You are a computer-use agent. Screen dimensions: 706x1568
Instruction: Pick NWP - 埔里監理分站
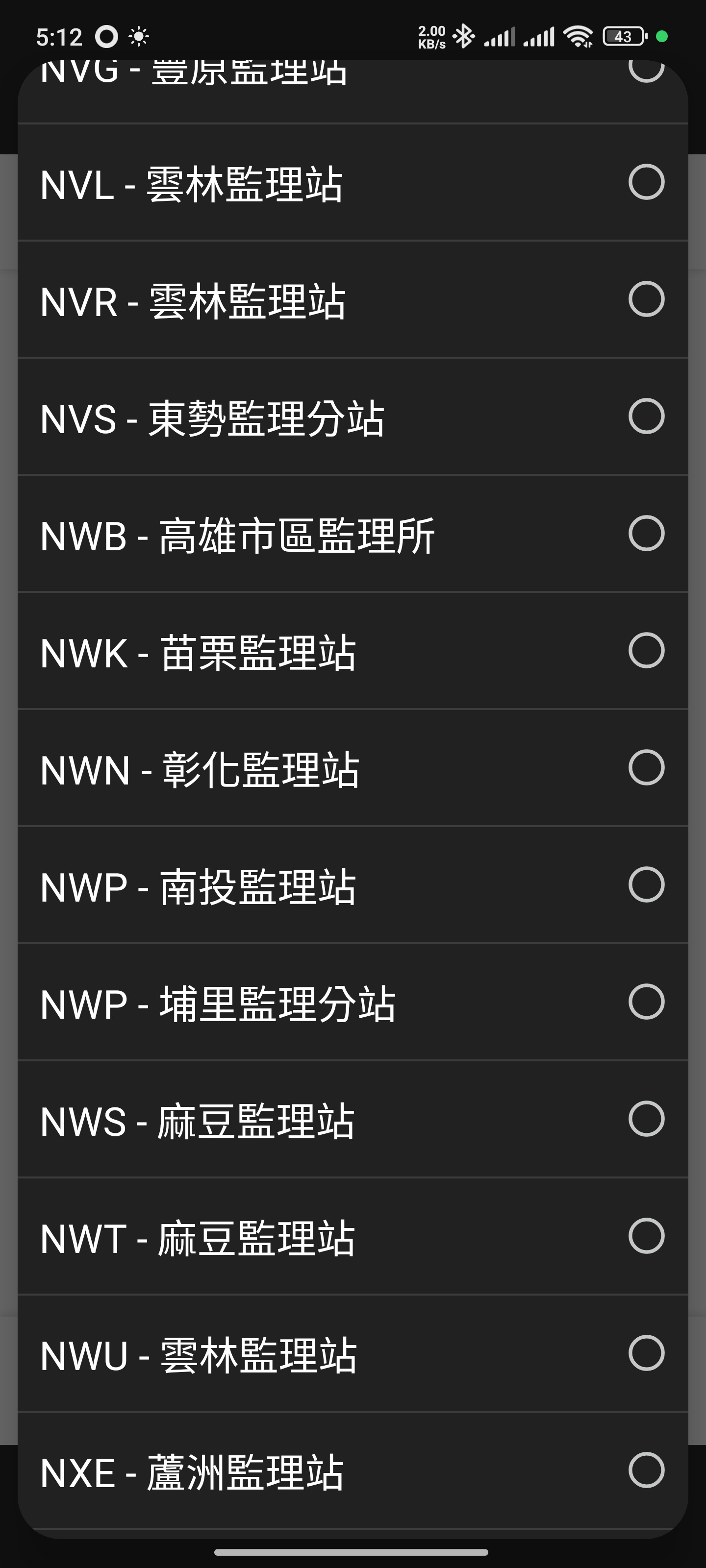[352, 1003]
